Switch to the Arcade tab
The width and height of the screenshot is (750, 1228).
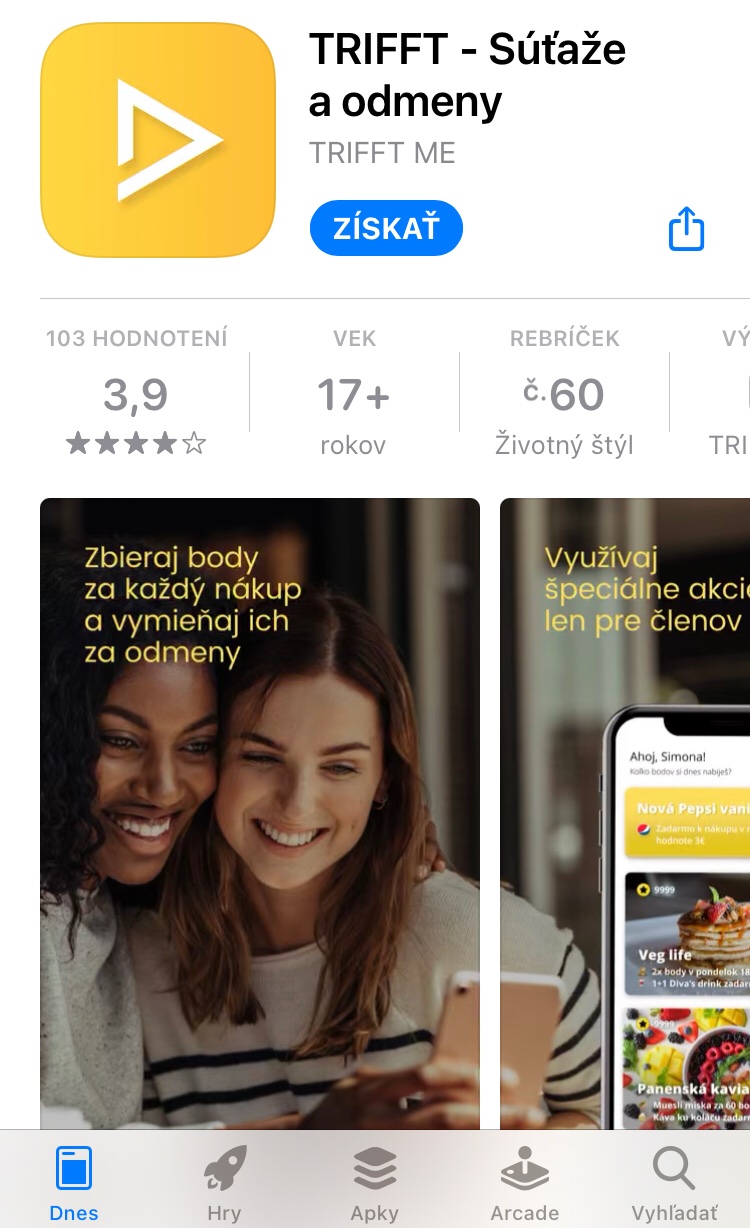tap(524, 1183)
